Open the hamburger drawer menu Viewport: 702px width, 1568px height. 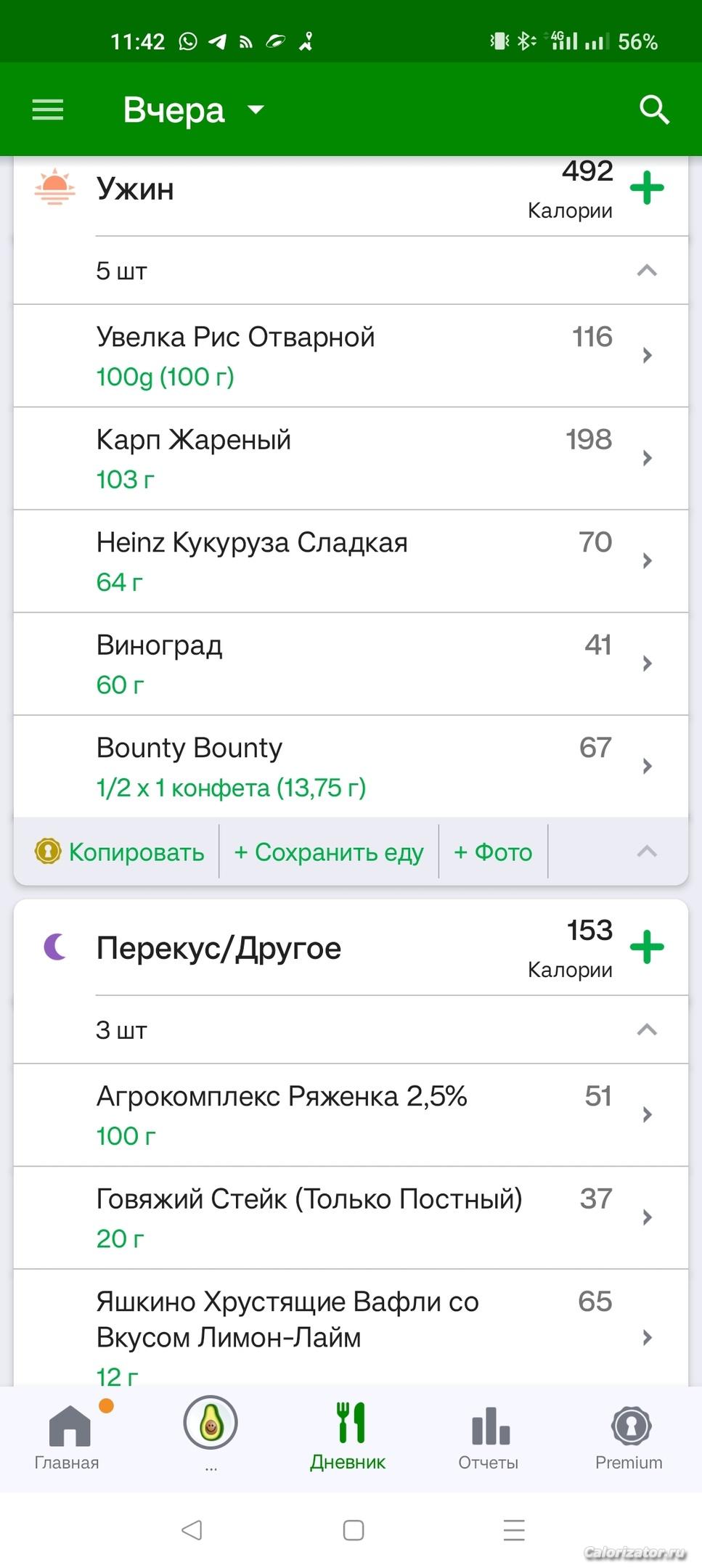click(48, 110)
